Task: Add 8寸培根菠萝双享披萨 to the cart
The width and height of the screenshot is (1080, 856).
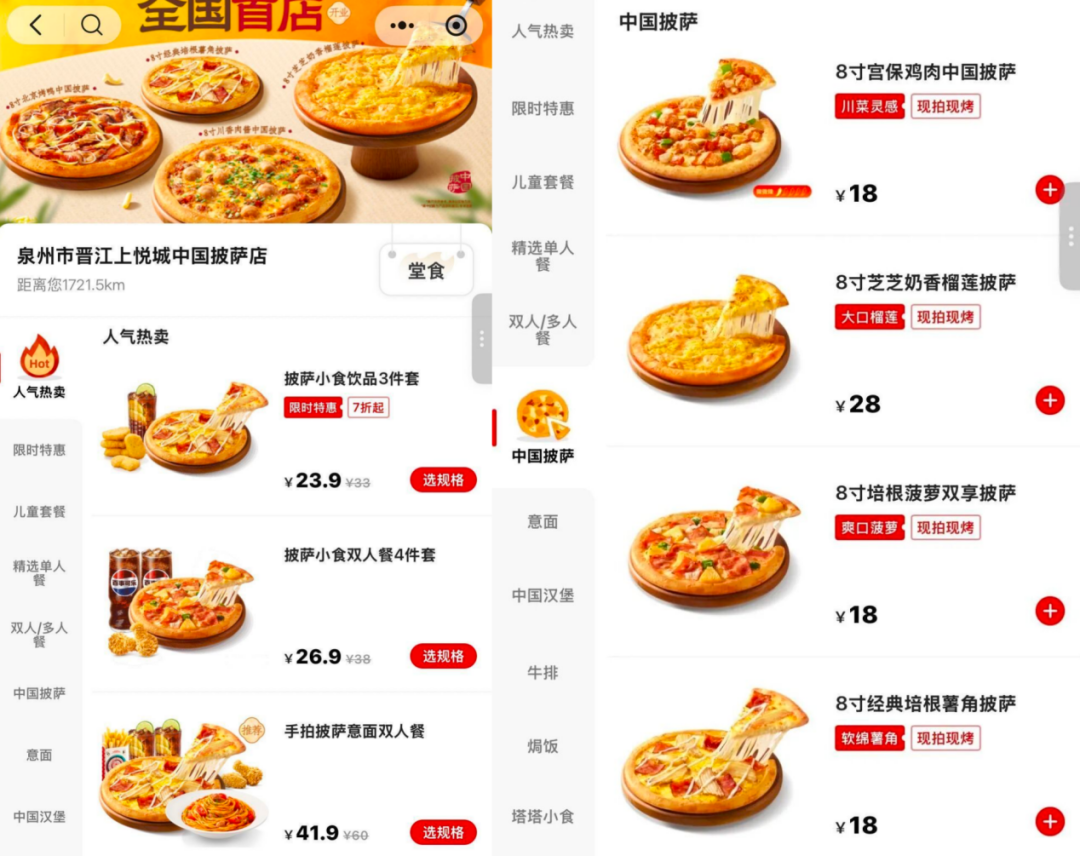Action: click(1049, 611)
